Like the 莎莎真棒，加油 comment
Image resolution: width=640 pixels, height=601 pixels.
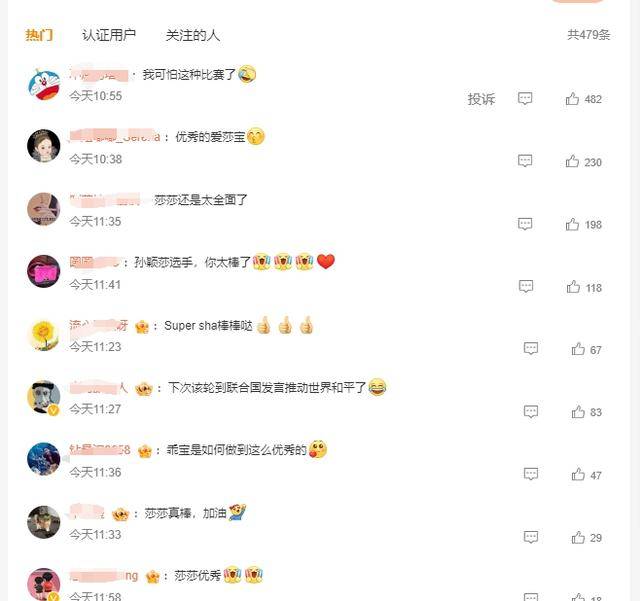(x=578, y=537)
